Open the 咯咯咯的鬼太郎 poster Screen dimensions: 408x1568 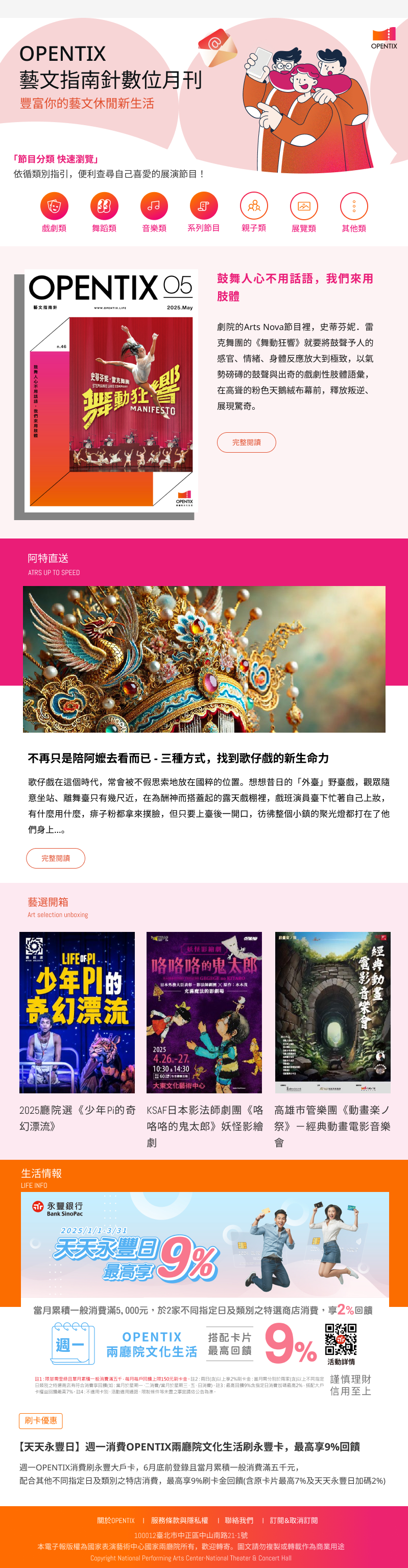(204, 1012)
